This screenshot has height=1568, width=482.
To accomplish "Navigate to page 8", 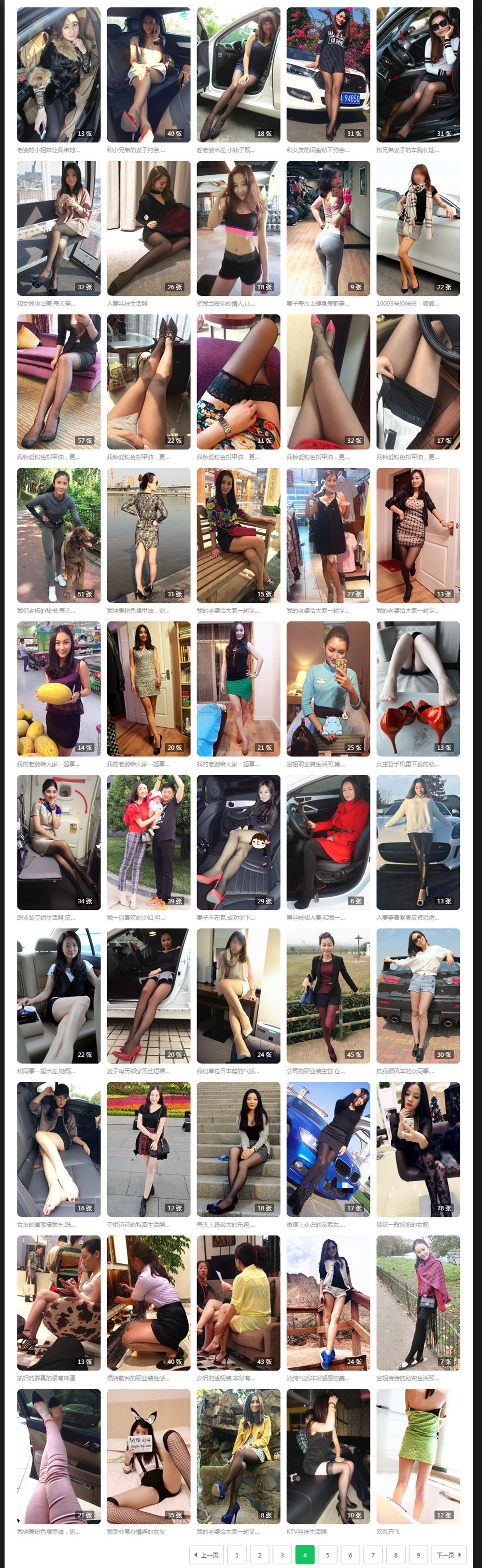I will (x=396, y=1554).
